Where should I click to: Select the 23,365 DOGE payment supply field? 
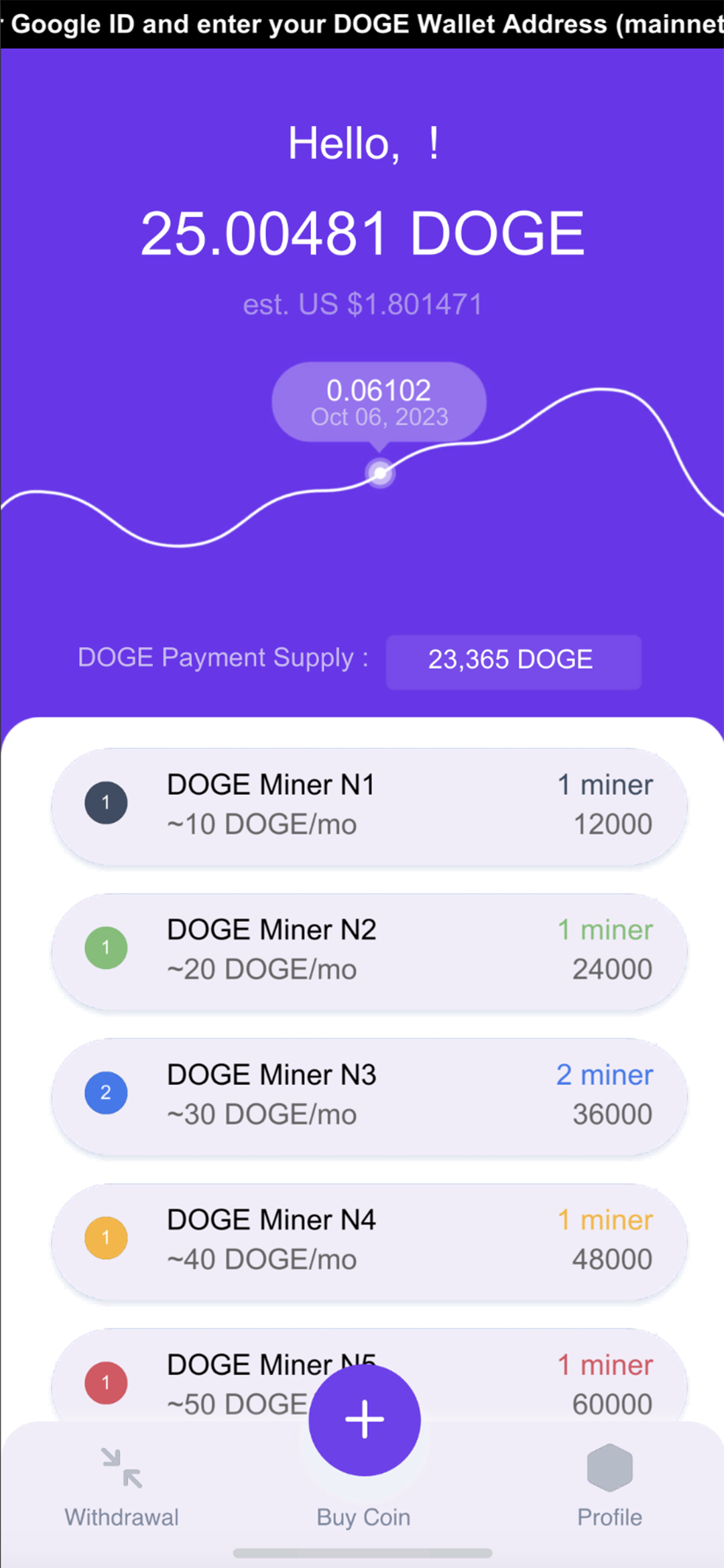[513, 660]
